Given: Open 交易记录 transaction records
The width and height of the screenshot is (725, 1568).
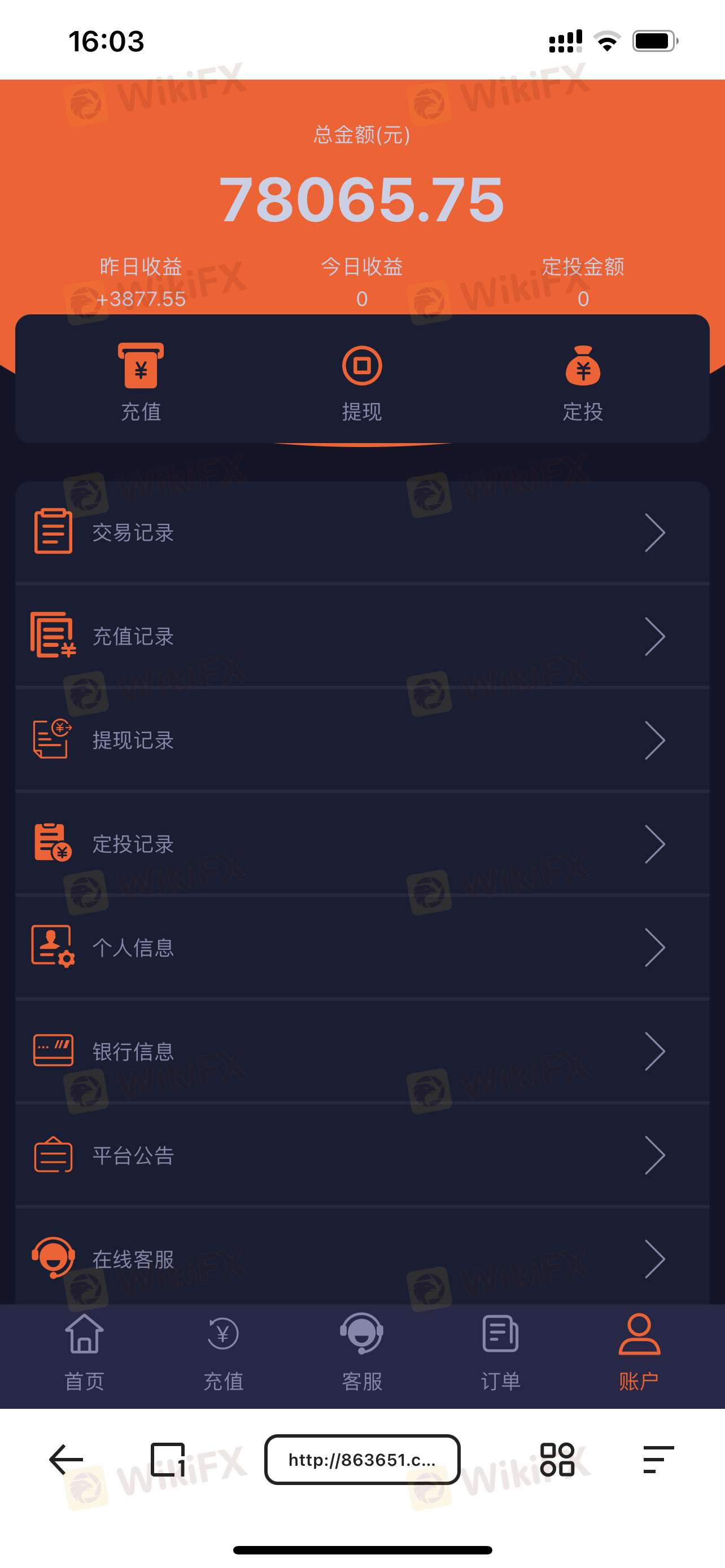Looking at the screenshot, I should tap(362, 532).
